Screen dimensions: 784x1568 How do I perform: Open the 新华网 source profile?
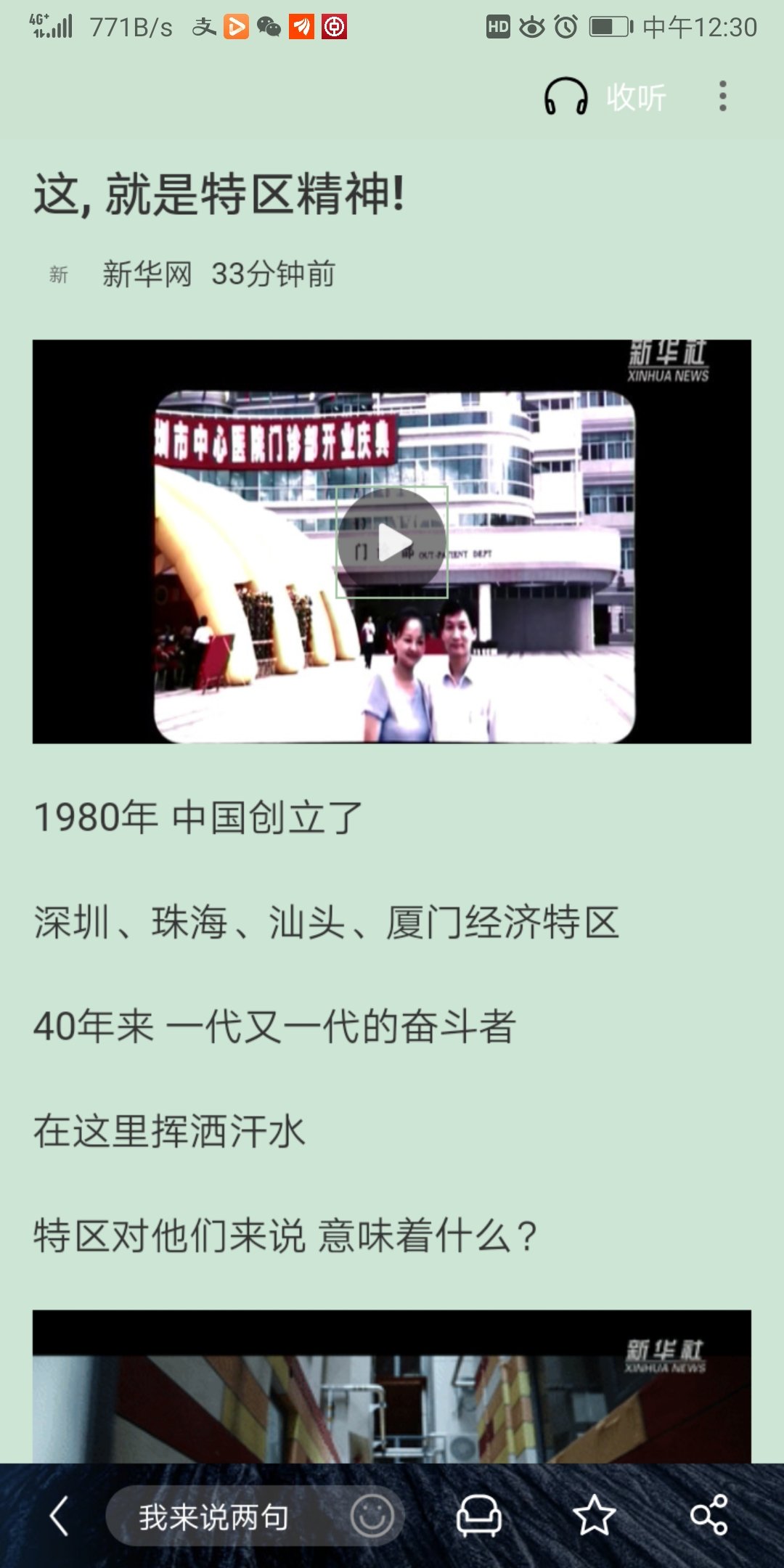pyautogui.click(x=145, y=274)
